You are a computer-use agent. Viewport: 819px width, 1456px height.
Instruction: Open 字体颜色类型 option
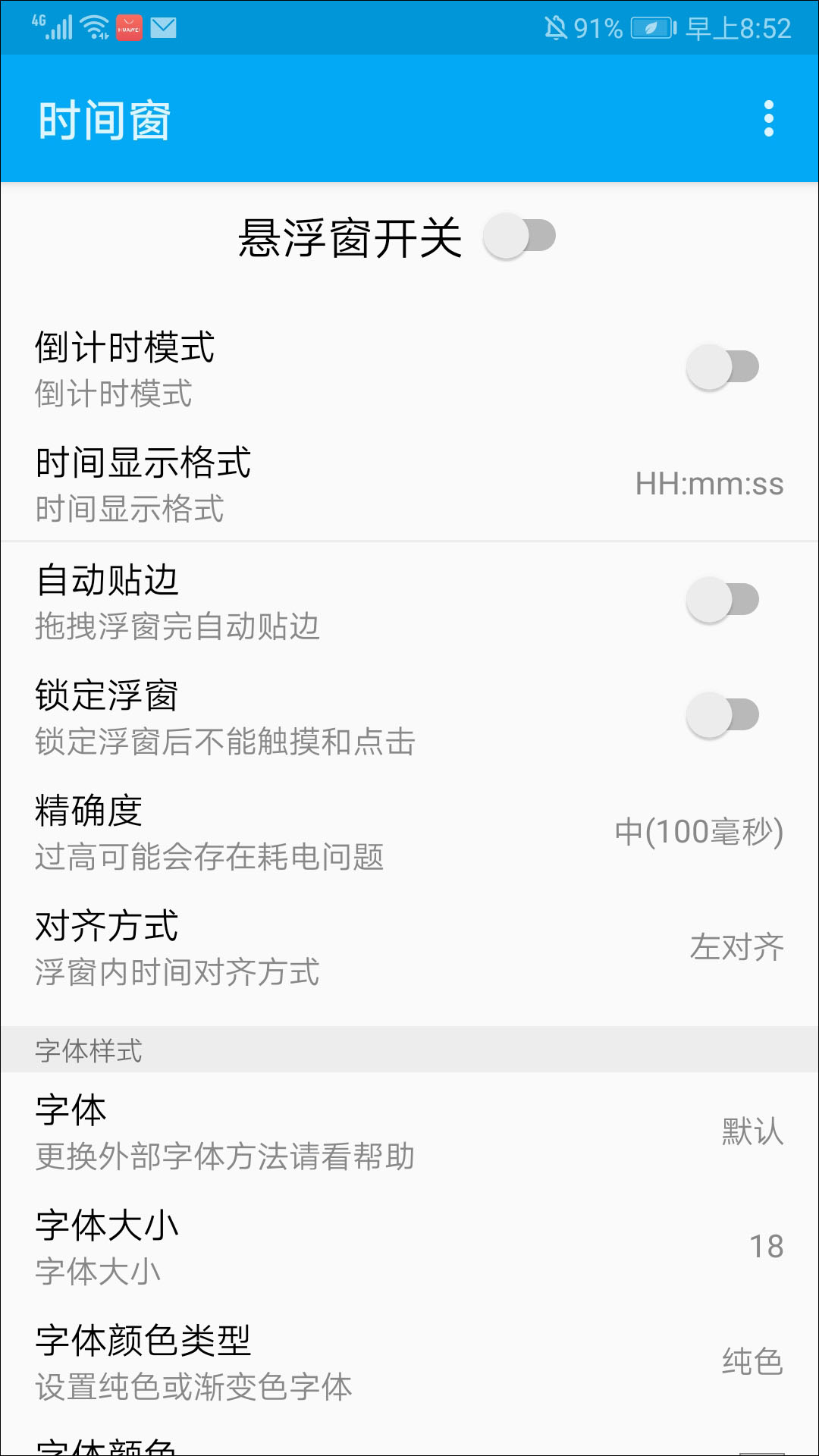coord(409,1361)
